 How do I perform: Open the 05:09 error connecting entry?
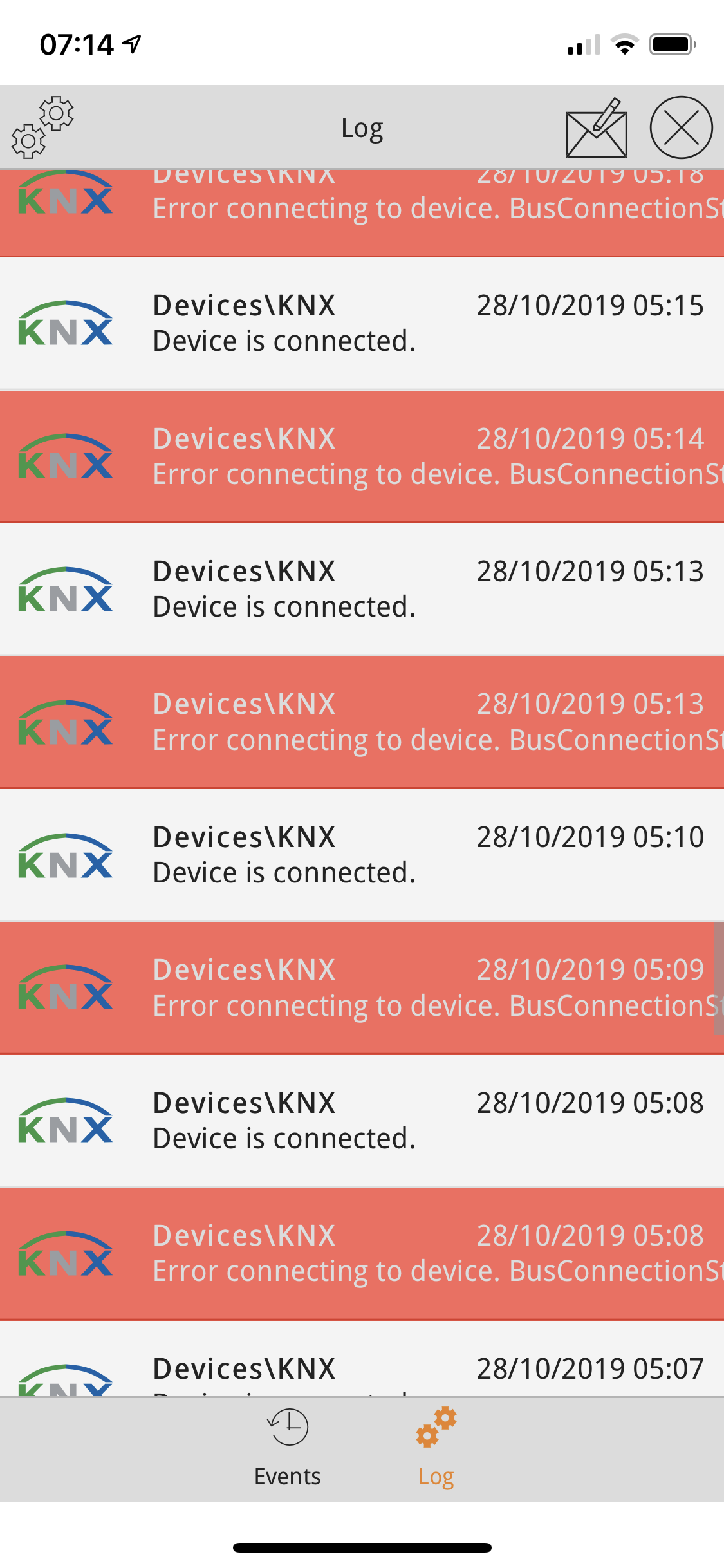[362, 988]
